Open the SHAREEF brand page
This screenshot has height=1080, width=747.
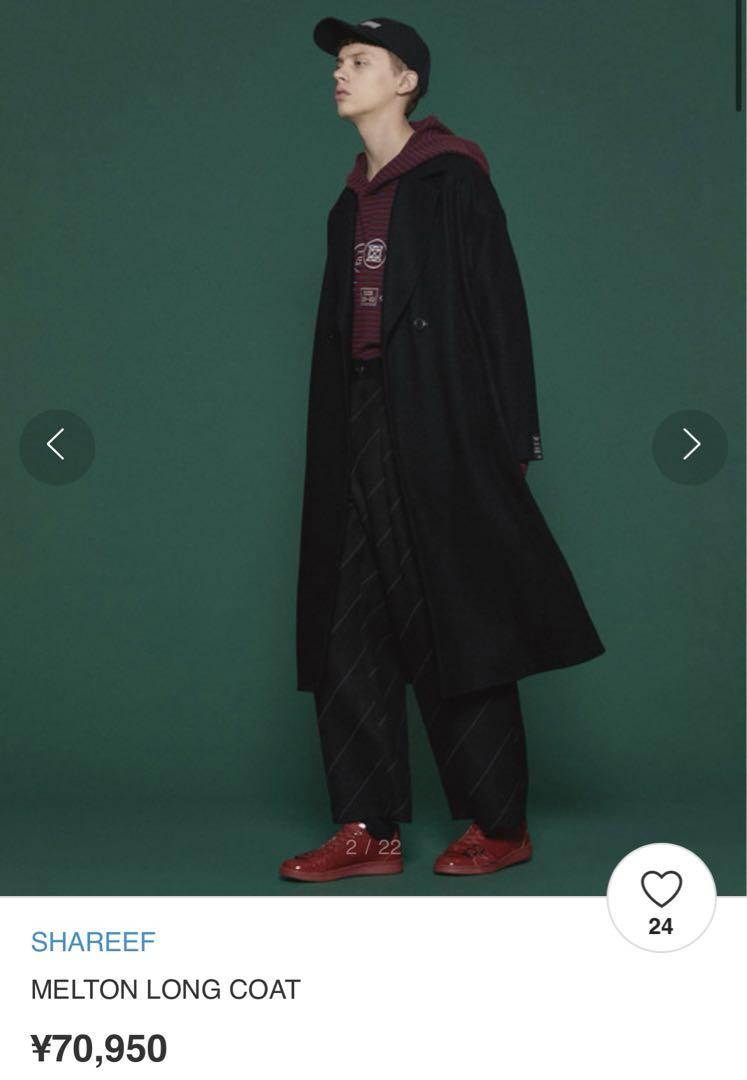(93, 941)
